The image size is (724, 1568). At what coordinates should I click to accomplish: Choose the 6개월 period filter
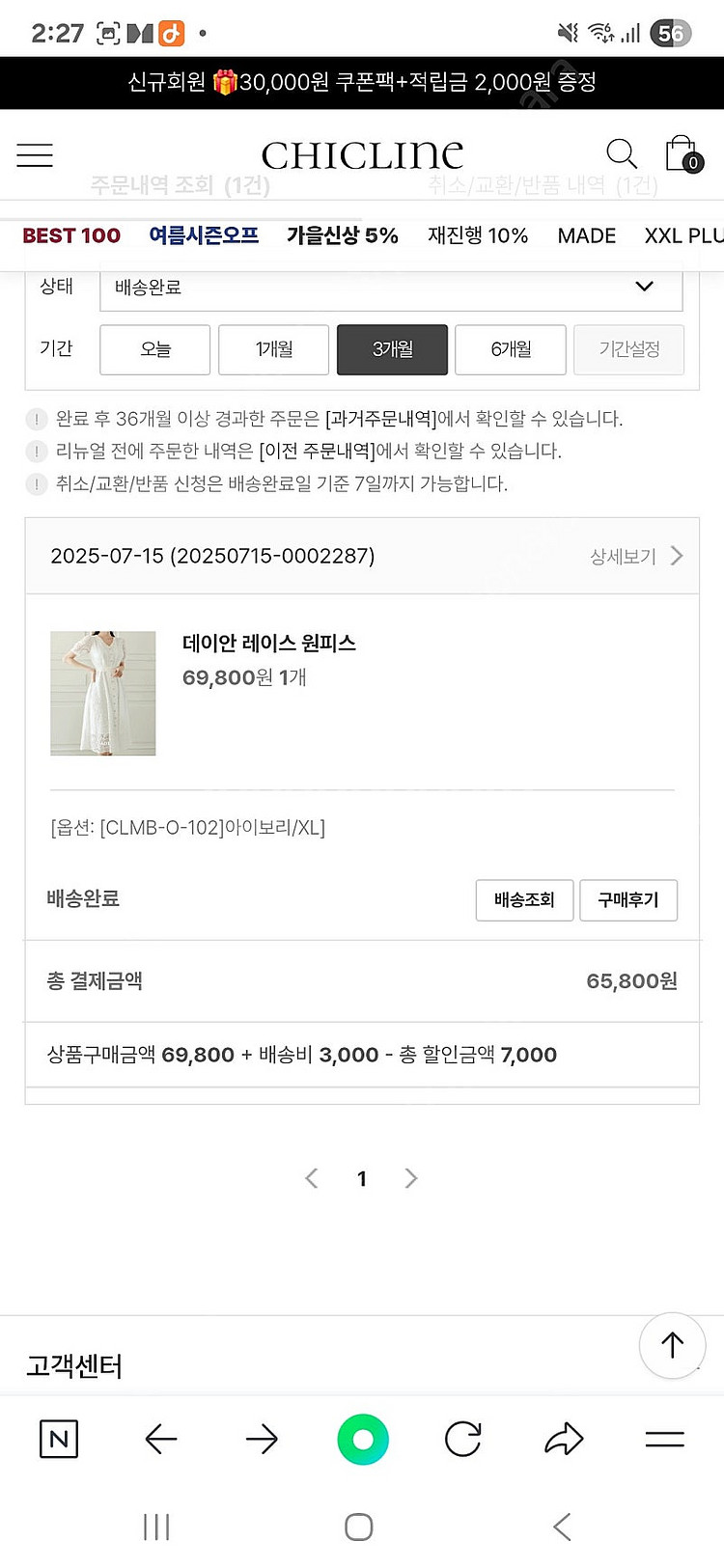[x=511, y=349]
